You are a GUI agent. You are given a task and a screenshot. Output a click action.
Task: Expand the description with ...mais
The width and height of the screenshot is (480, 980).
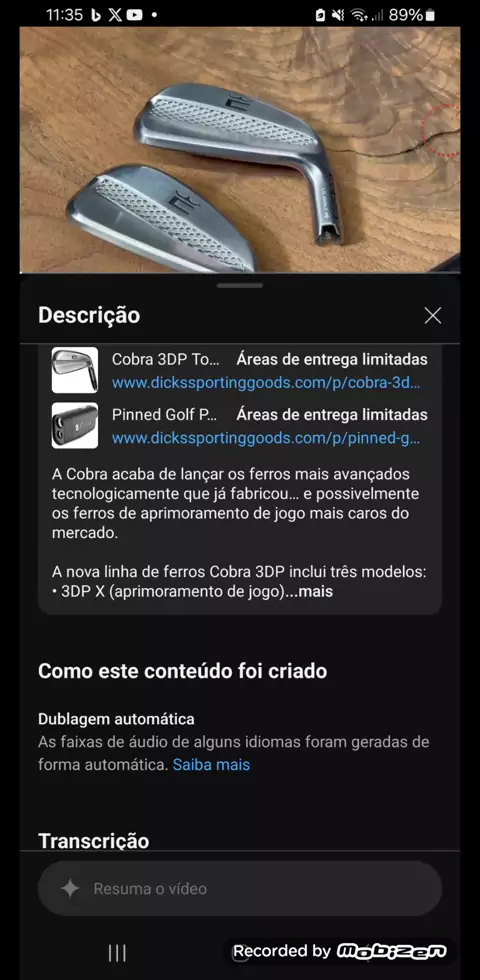tap(309, 591)
